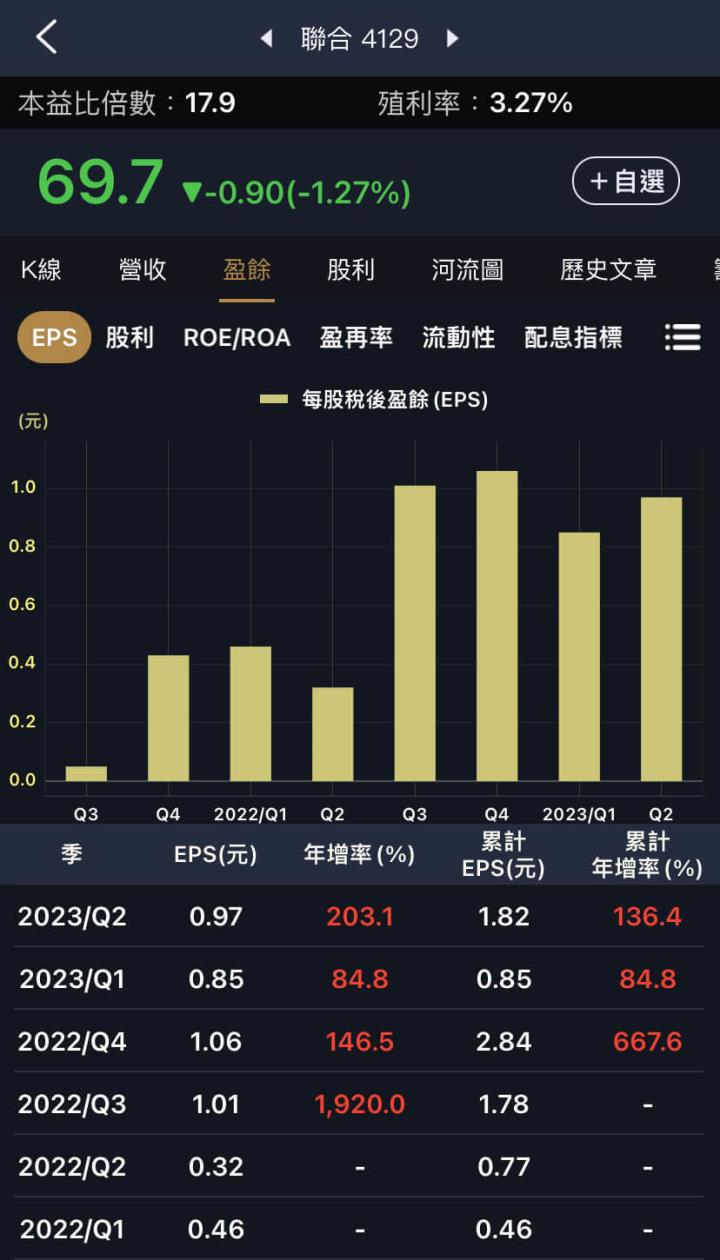The width and height of the screenshot is (720, 1260).
Task: Open the 配息指標 option
Action: pyautogui.click(x=573, y=337)
